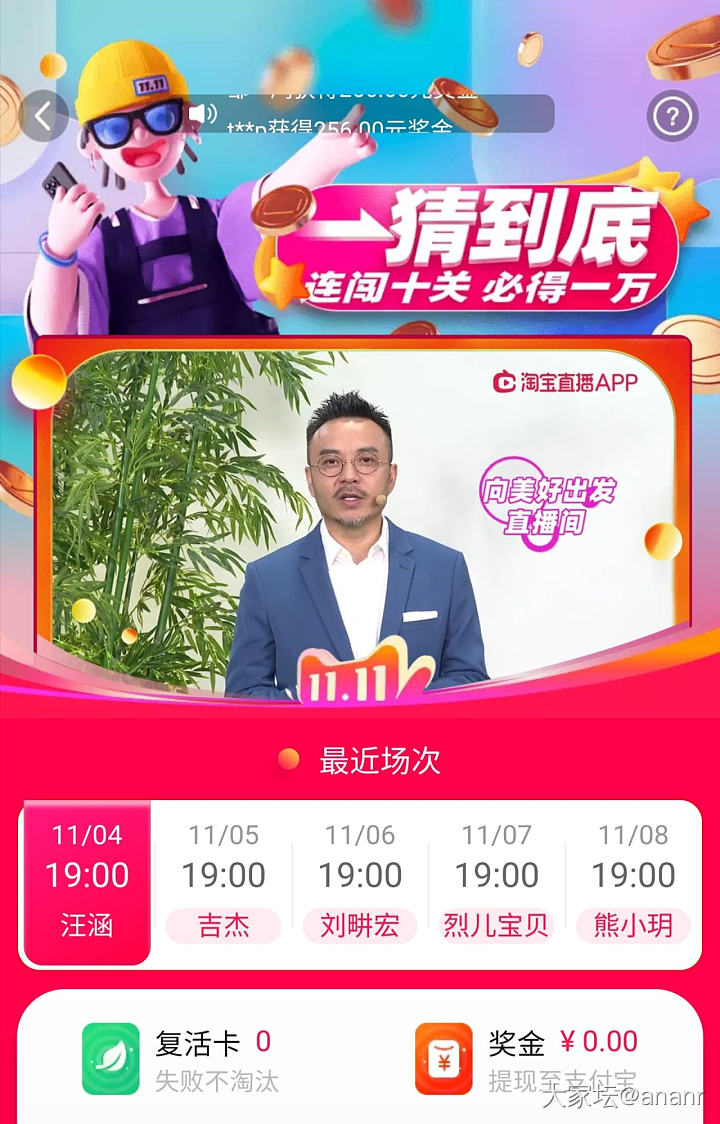Screen dimensions: 720x1124
Task: Select the 11/04 汪涵 session
Action: click(x=87, y=882)
